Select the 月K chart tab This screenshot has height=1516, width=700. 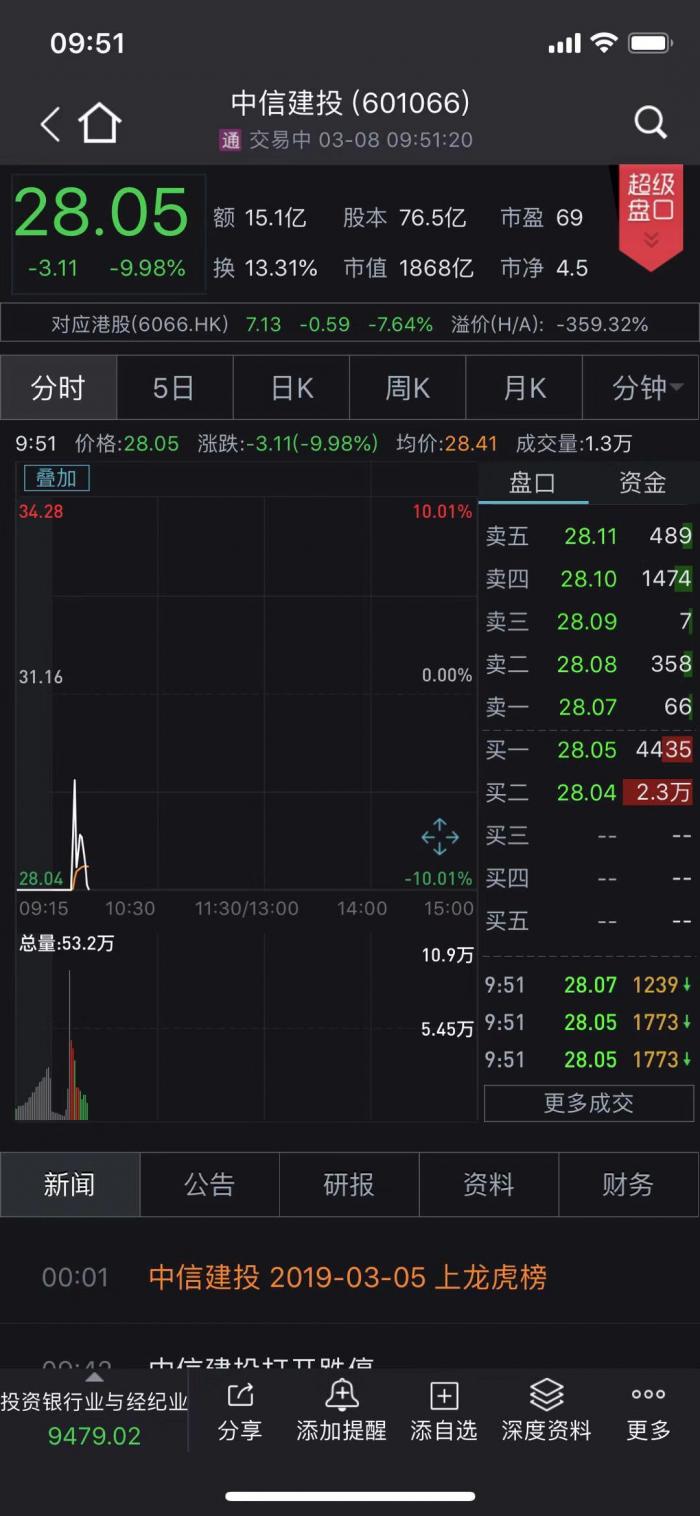[x=524, y=388]
